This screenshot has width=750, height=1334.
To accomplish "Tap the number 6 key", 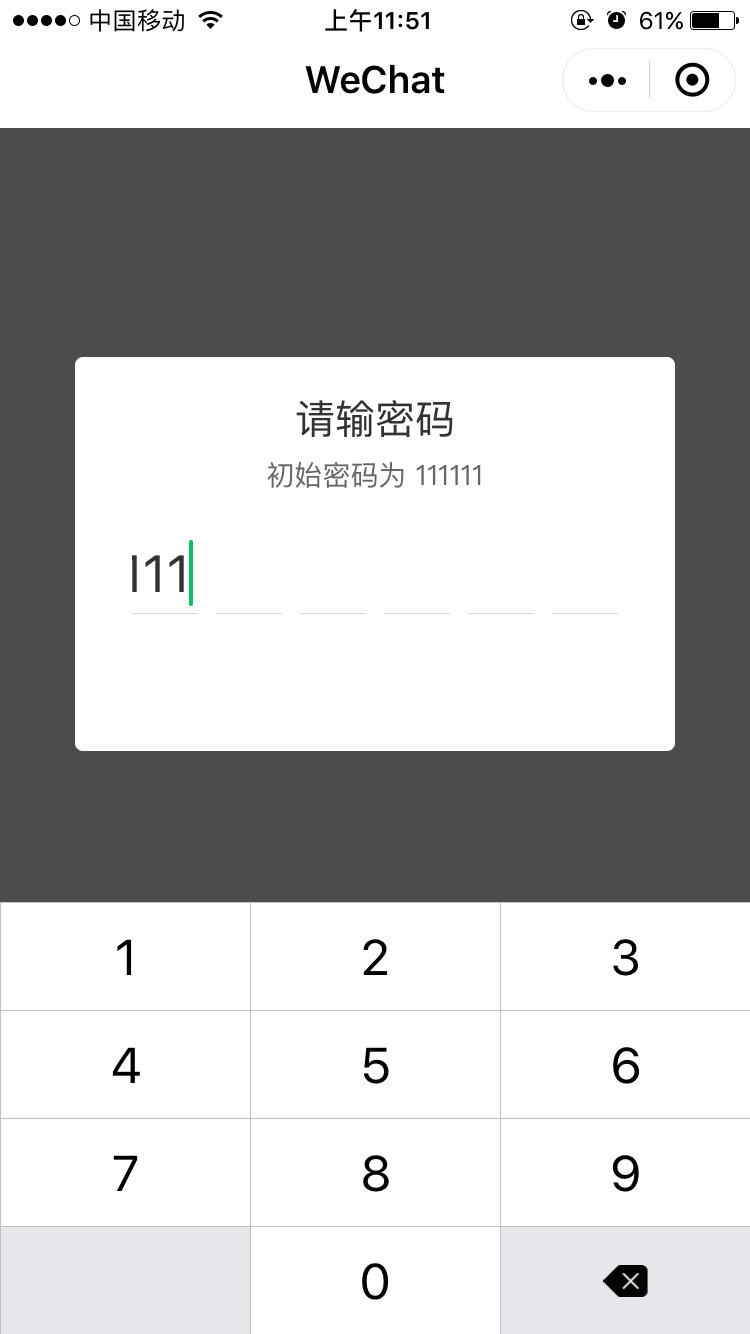I will pyautogui.click(x=625, y=1065).
